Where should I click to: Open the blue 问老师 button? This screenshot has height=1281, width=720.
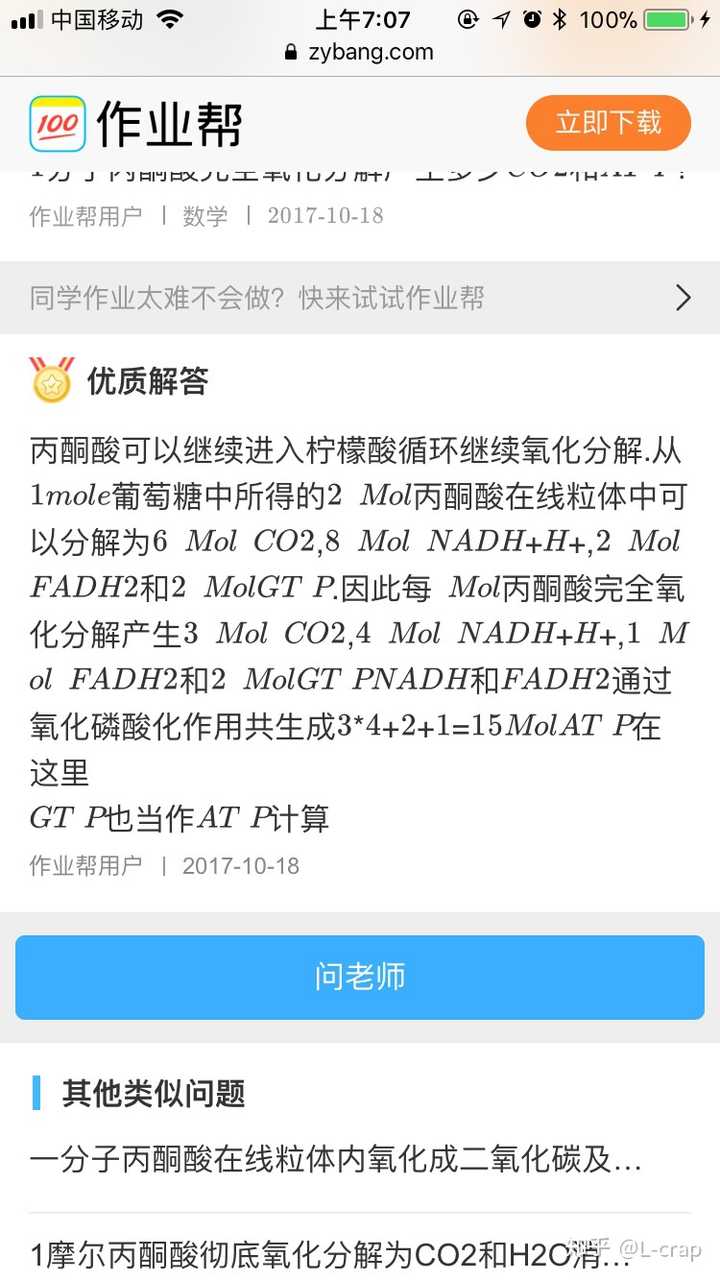click(x=360, y=977)
